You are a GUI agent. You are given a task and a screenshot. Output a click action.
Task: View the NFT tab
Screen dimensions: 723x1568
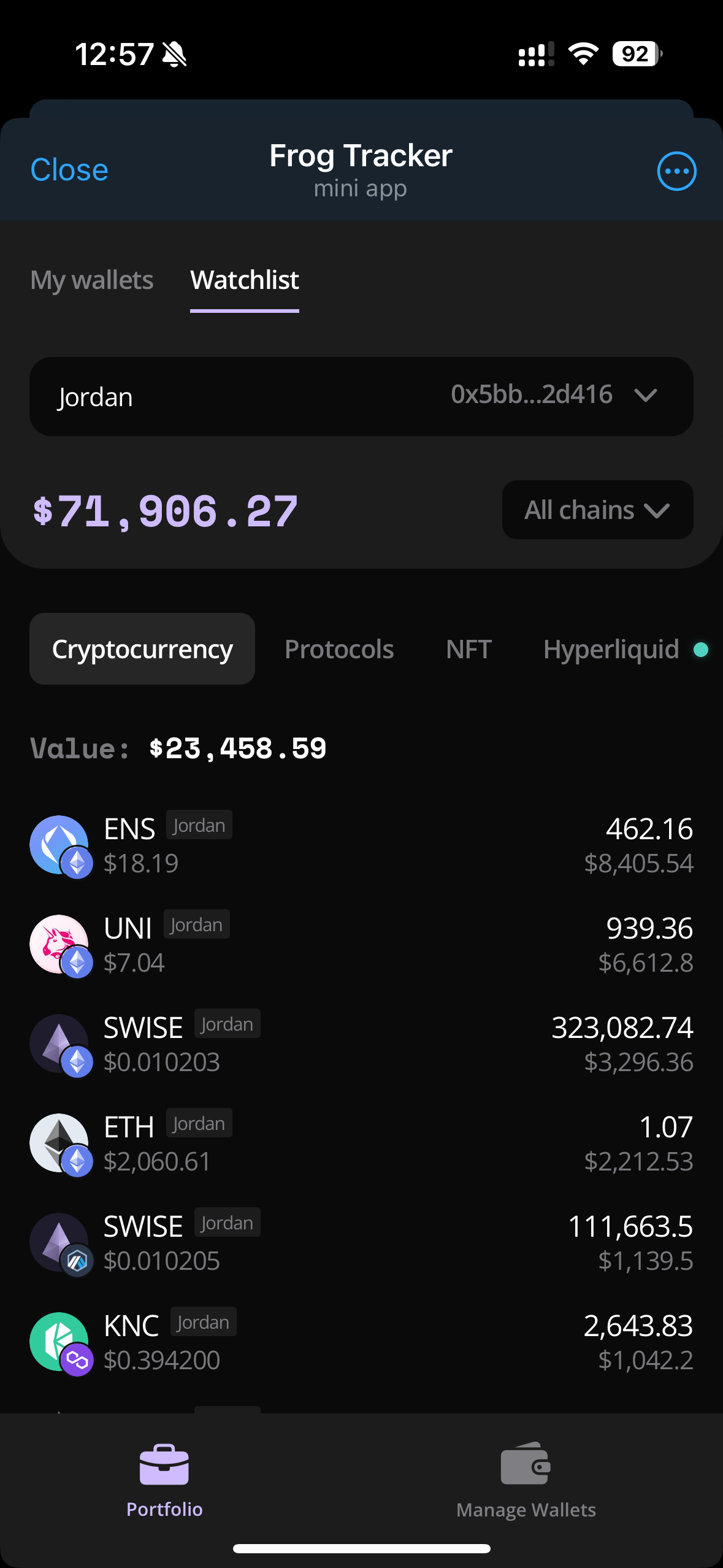point(469,649)
